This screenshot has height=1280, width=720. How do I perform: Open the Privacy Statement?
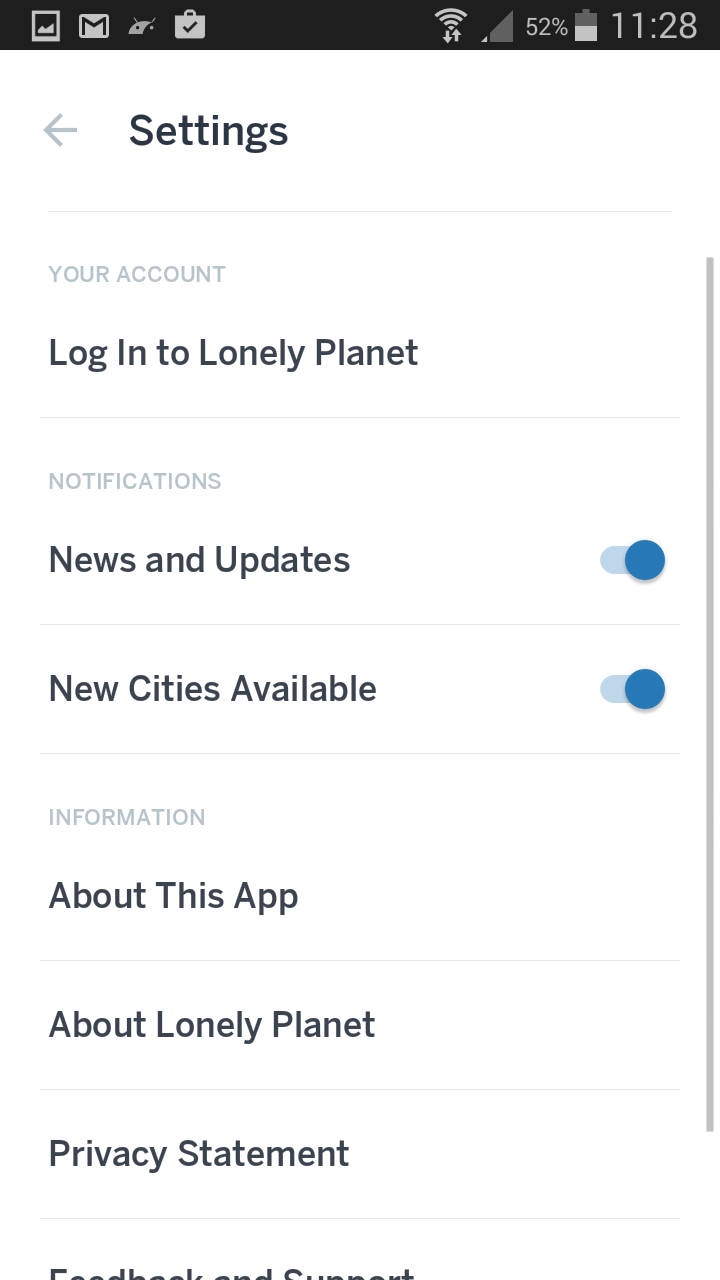pos(360,1154)
